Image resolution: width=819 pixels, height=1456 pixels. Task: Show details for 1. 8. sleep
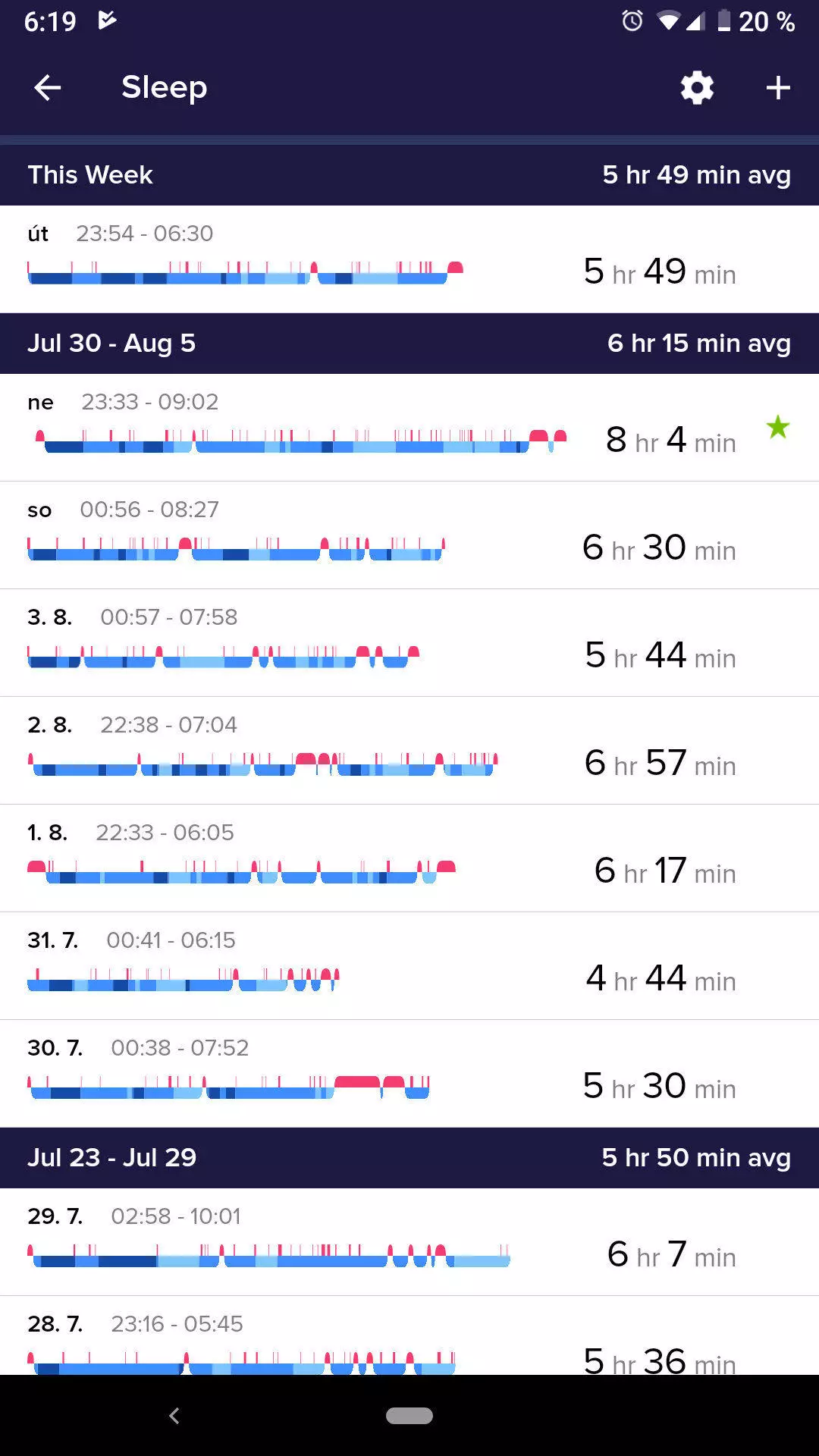409,858
